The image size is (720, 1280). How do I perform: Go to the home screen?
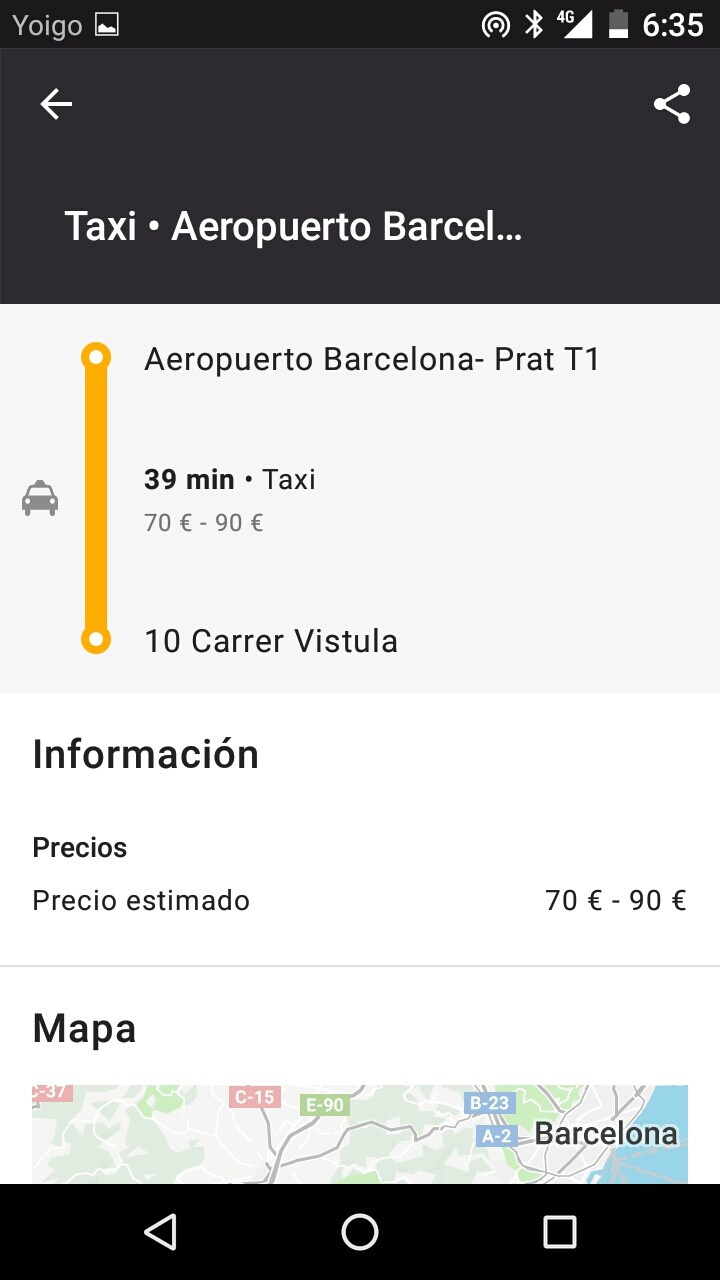360,1232
